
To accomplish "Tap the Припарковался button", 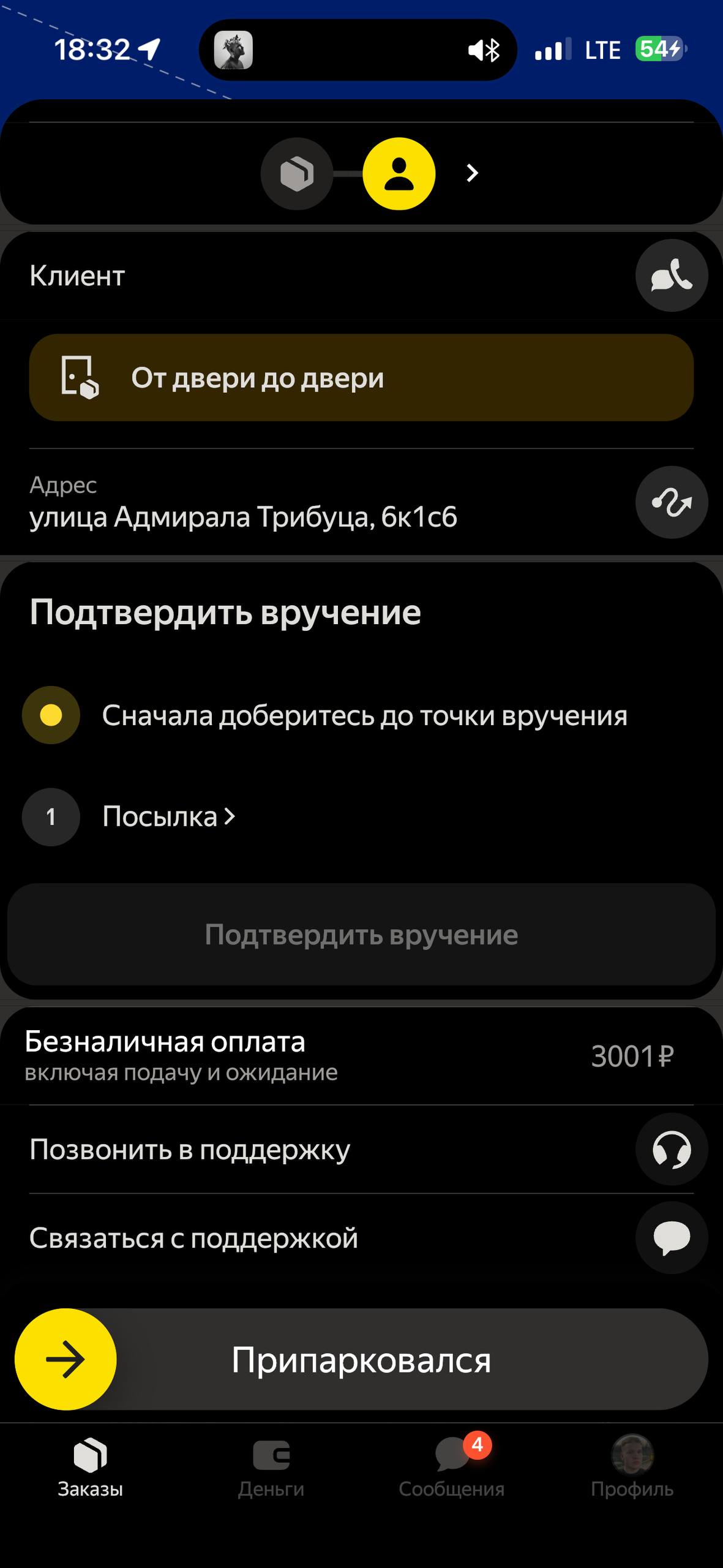I will click(361, 1360).
